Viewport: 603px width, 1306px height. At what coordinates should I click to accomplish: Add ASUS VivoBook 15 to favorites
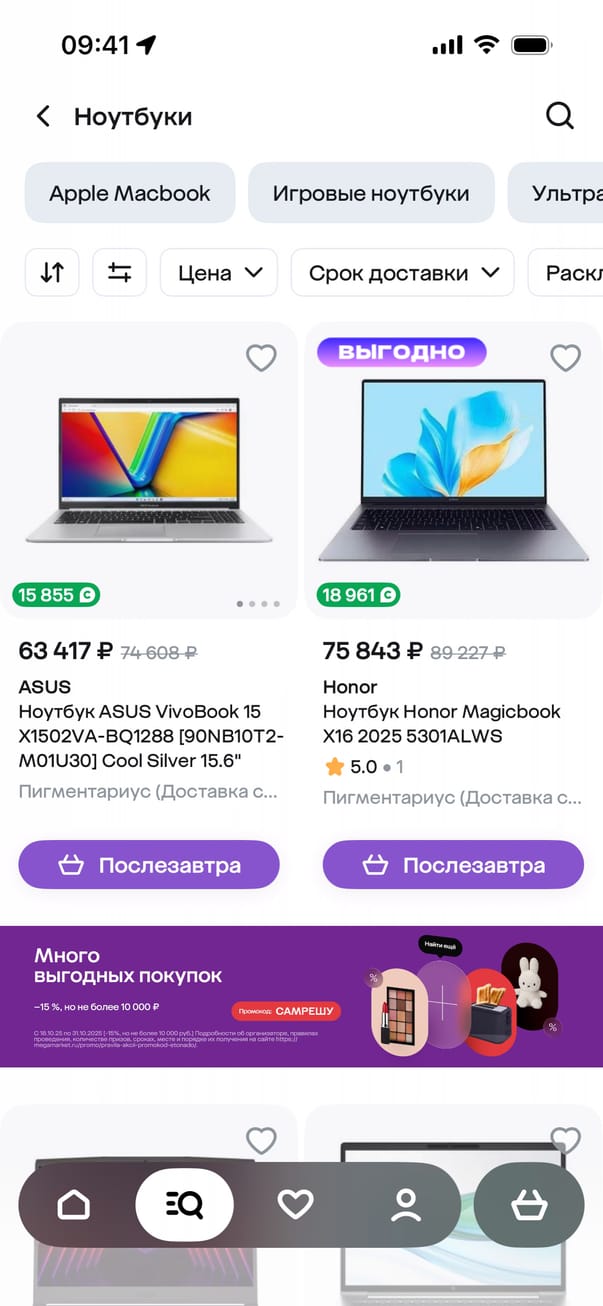(261, 358)
